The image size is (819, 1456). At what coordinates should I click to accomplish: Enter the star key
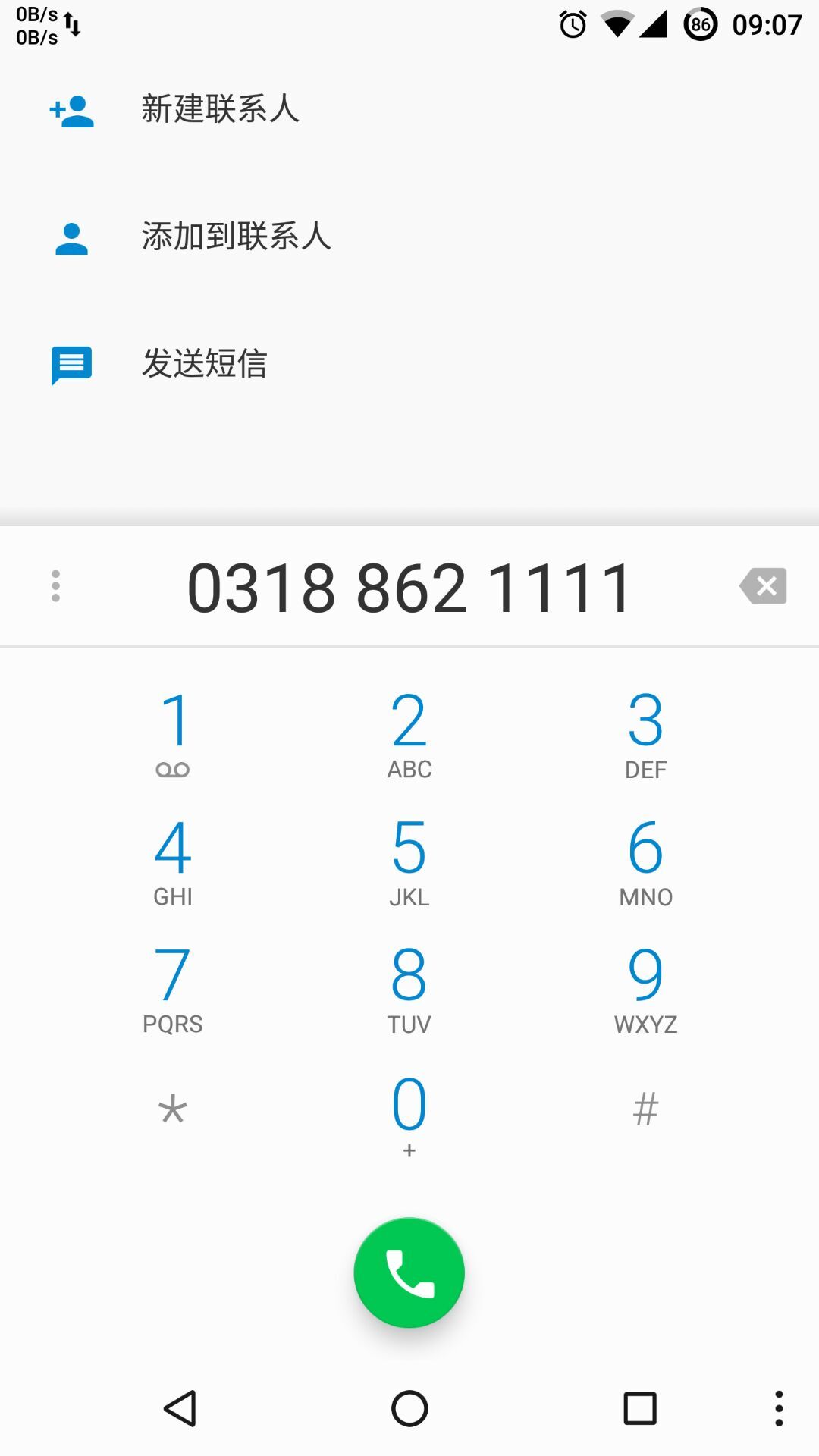173,1110
